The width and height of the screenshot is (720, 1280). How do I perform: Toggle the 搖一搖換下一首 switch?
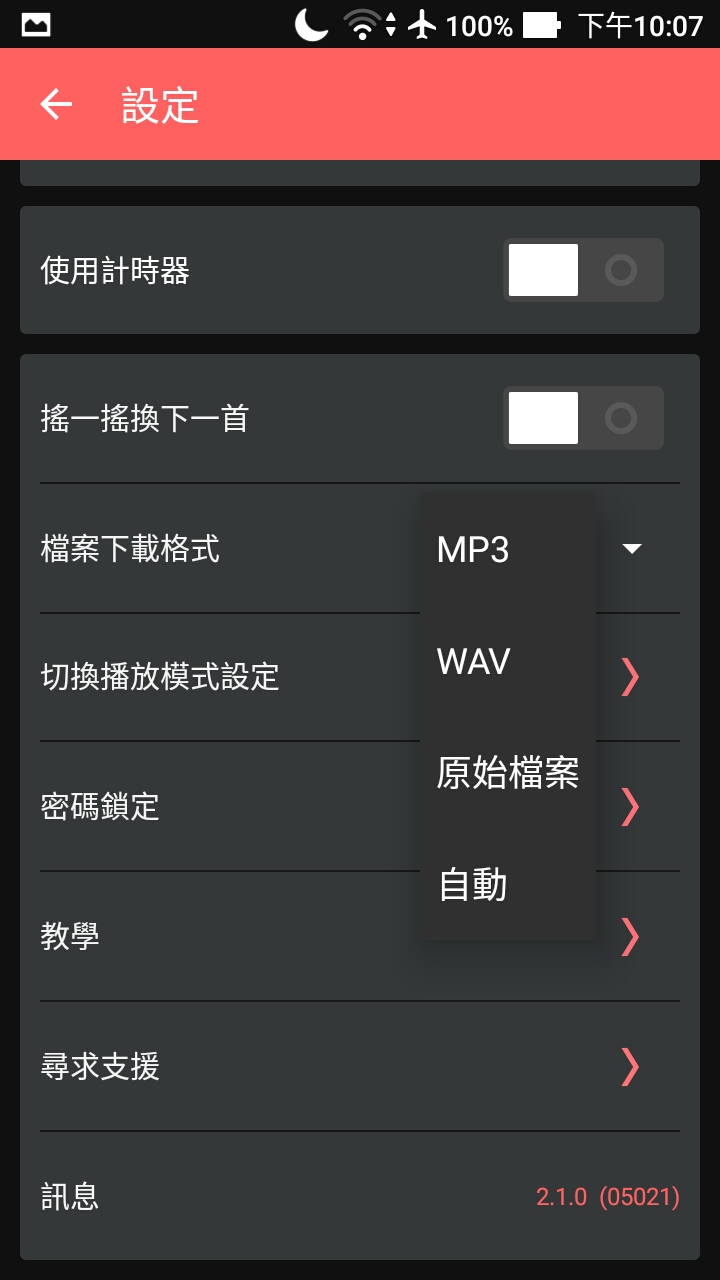pyautogui.click(x=583, y=418)
